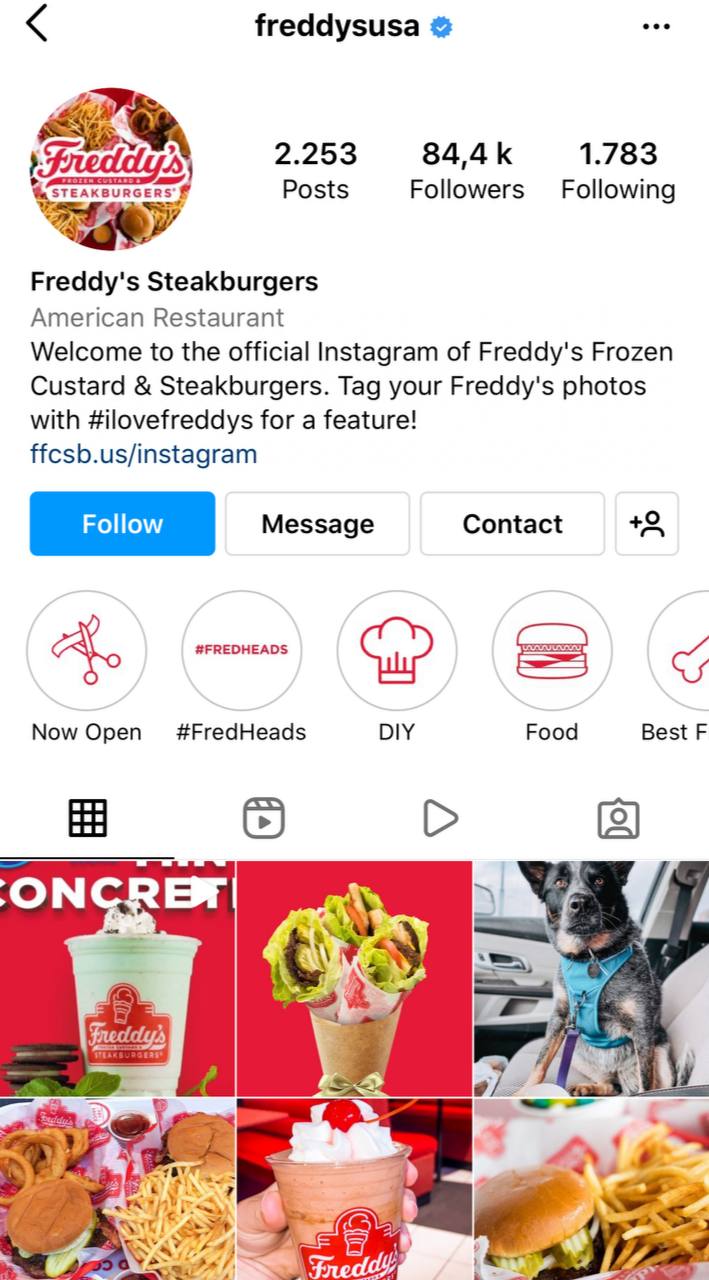Switch to the tagged photos tab
This screenshot has width=709, height=1280.
pyautogui.click(x=618, y=818)
